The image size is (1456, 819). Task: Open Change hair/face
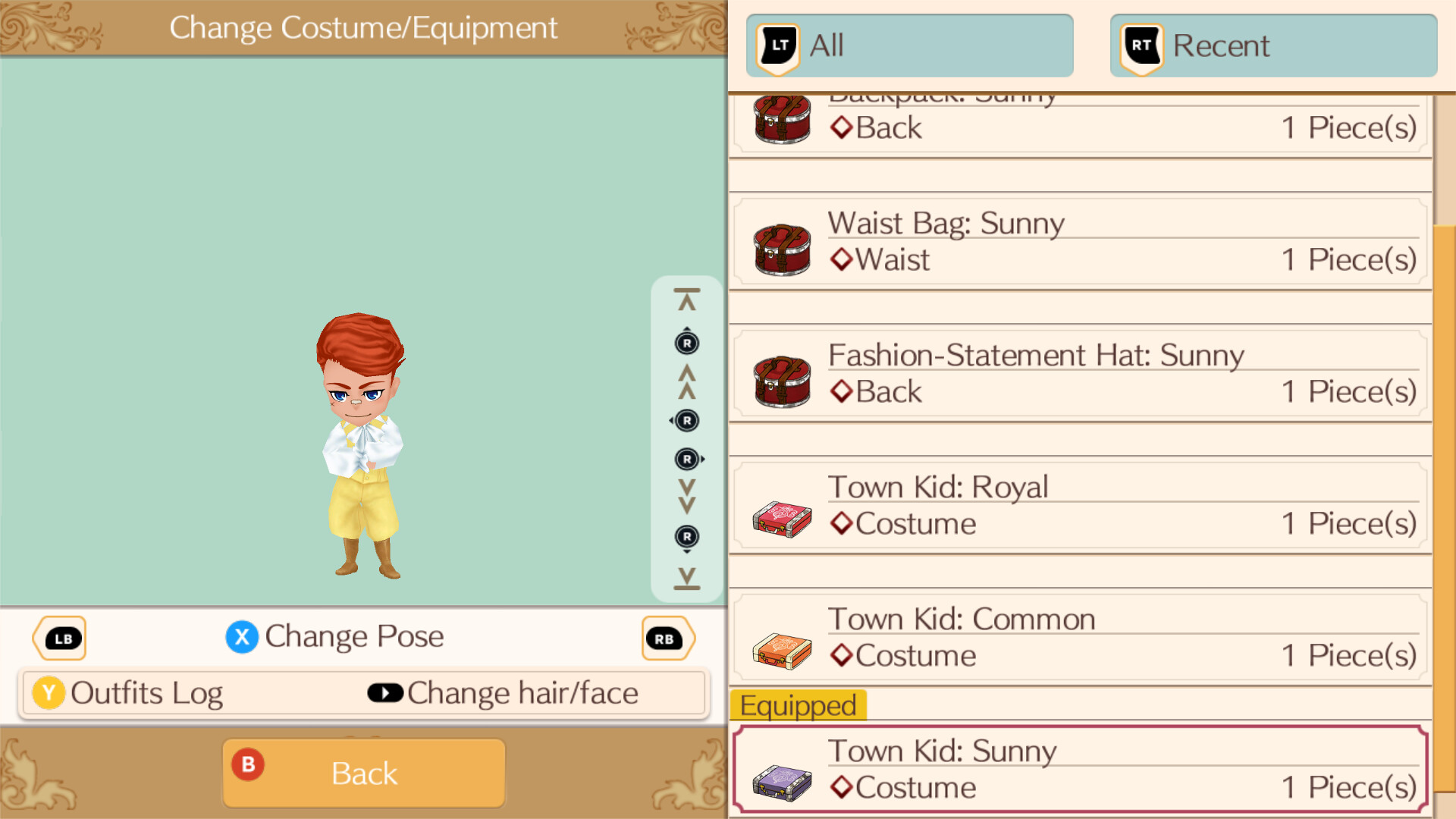pyautogui.click(x=504, y=693)
